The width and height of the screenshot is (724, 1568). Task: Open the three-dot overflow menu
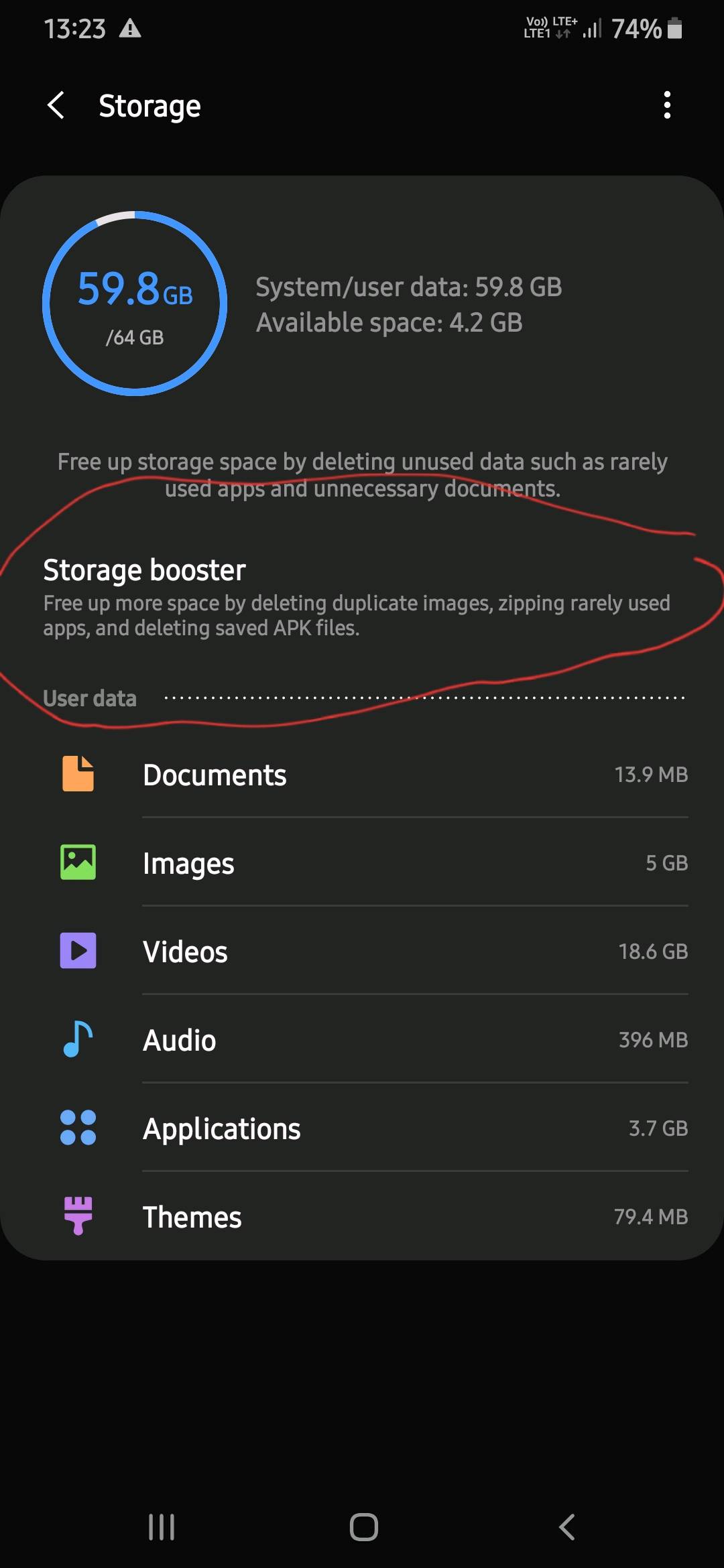(666, 105)
